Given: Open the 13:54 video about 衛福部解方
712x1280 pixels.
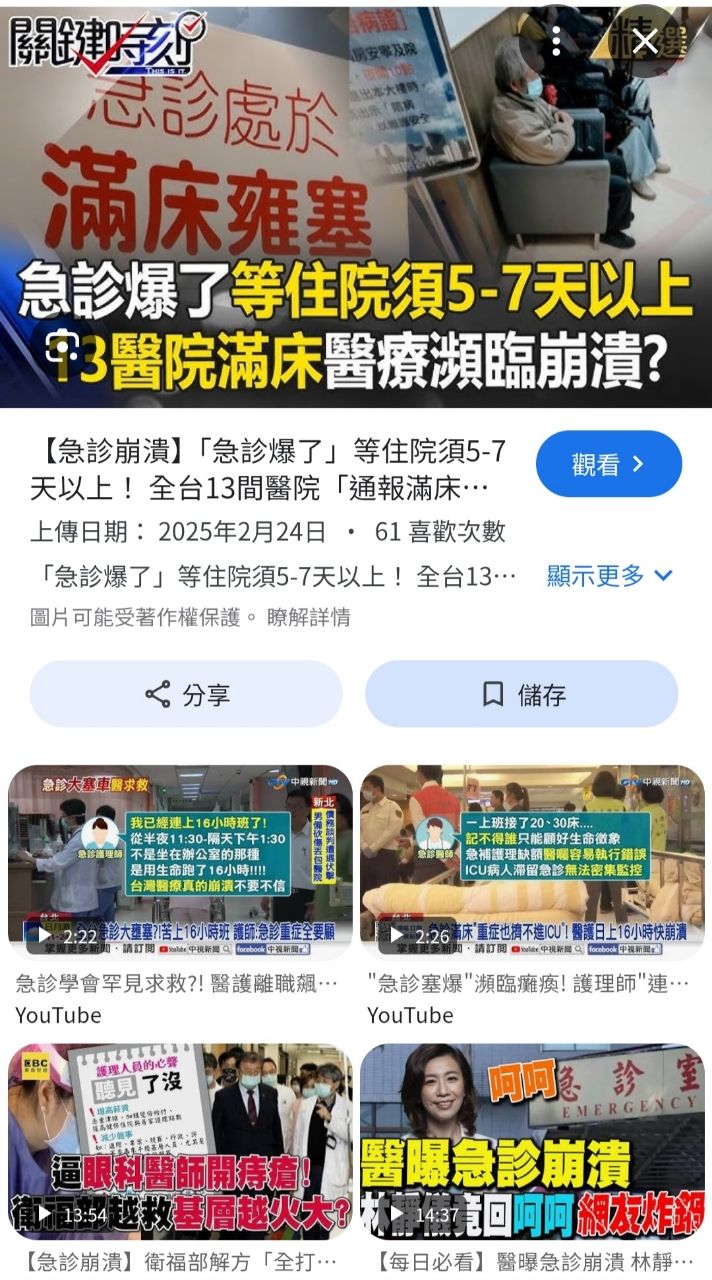Looking at the screenshot, I should point(180,1142).
